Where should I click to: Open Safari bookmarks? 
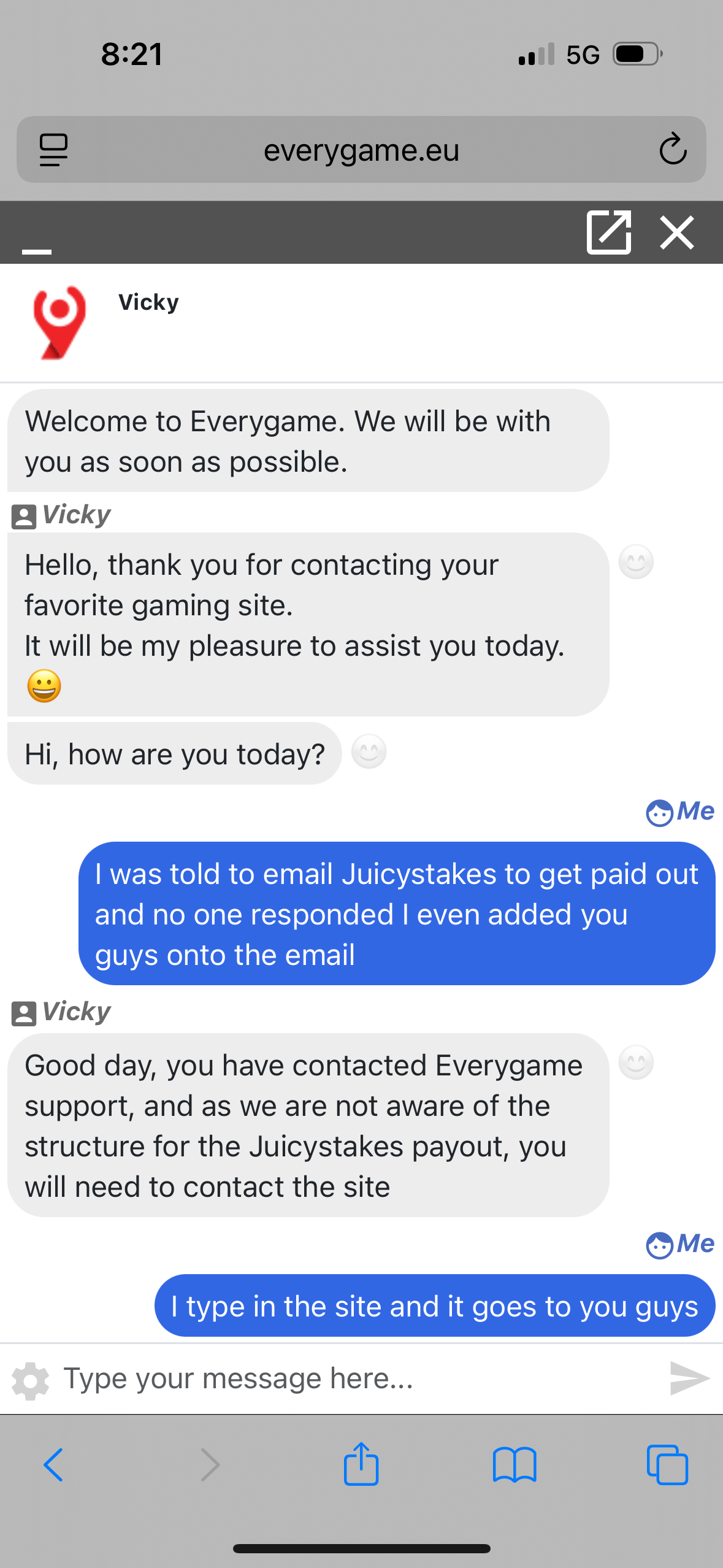click(x=515, y=1464)
